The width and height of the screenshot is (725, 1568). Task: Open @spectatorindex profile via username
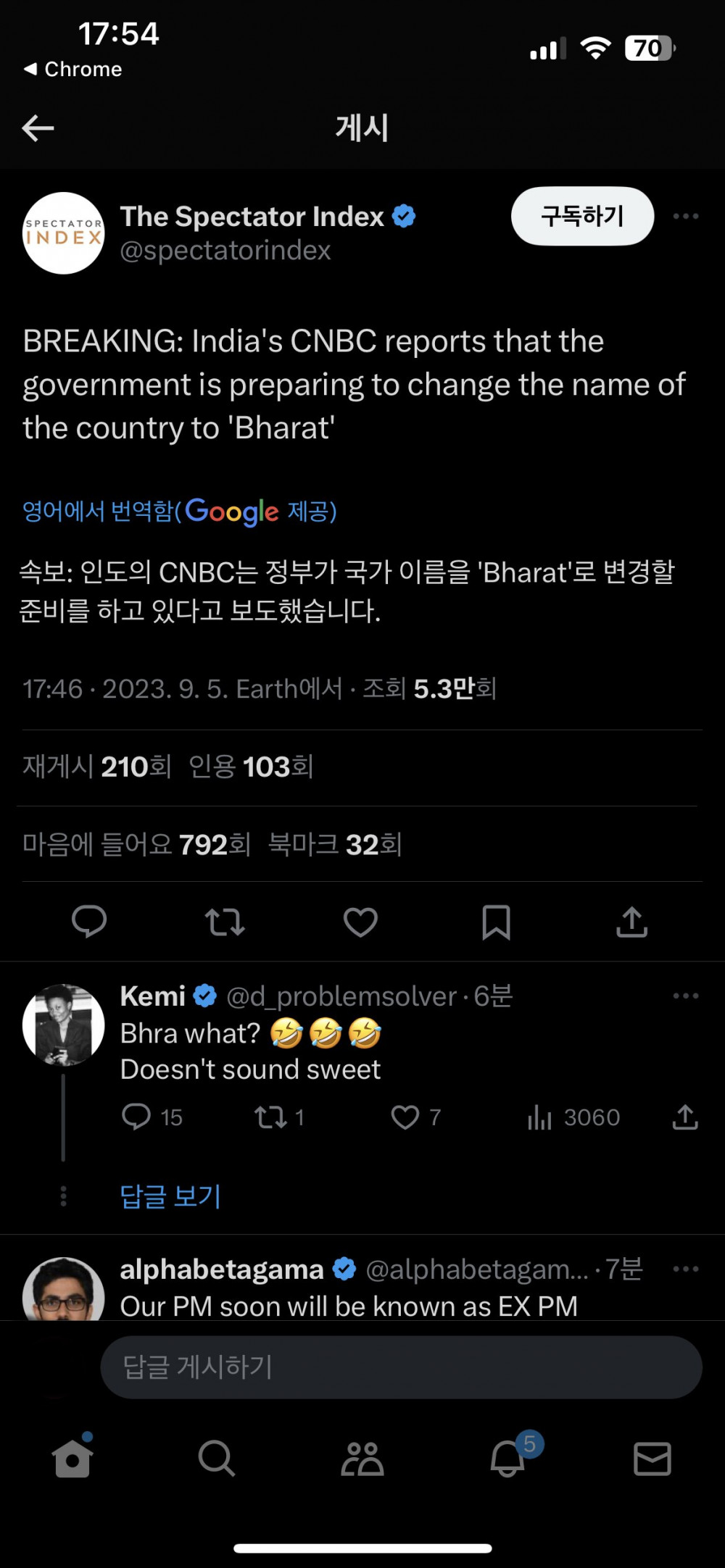click(x=225, y=250)
